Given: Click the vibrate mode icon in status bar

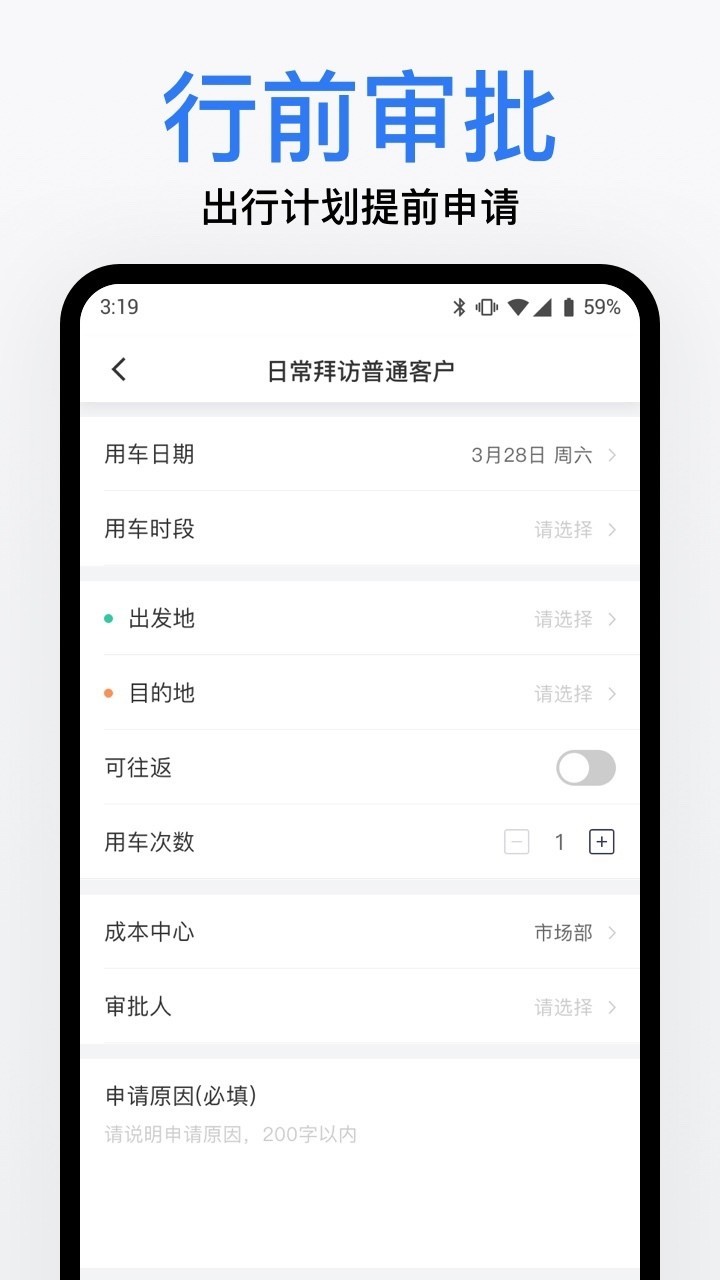Looking at the screenshot, I should tap(487, 307).
